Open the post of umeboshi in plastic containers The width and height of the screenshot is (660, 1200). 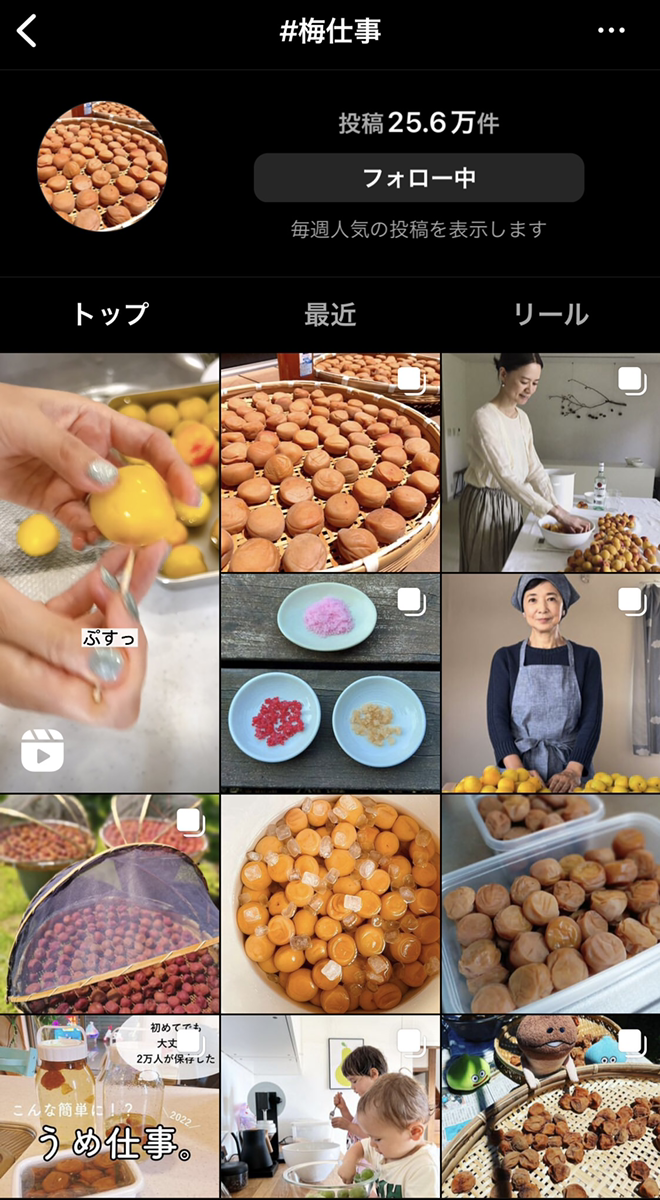(551, 904)
